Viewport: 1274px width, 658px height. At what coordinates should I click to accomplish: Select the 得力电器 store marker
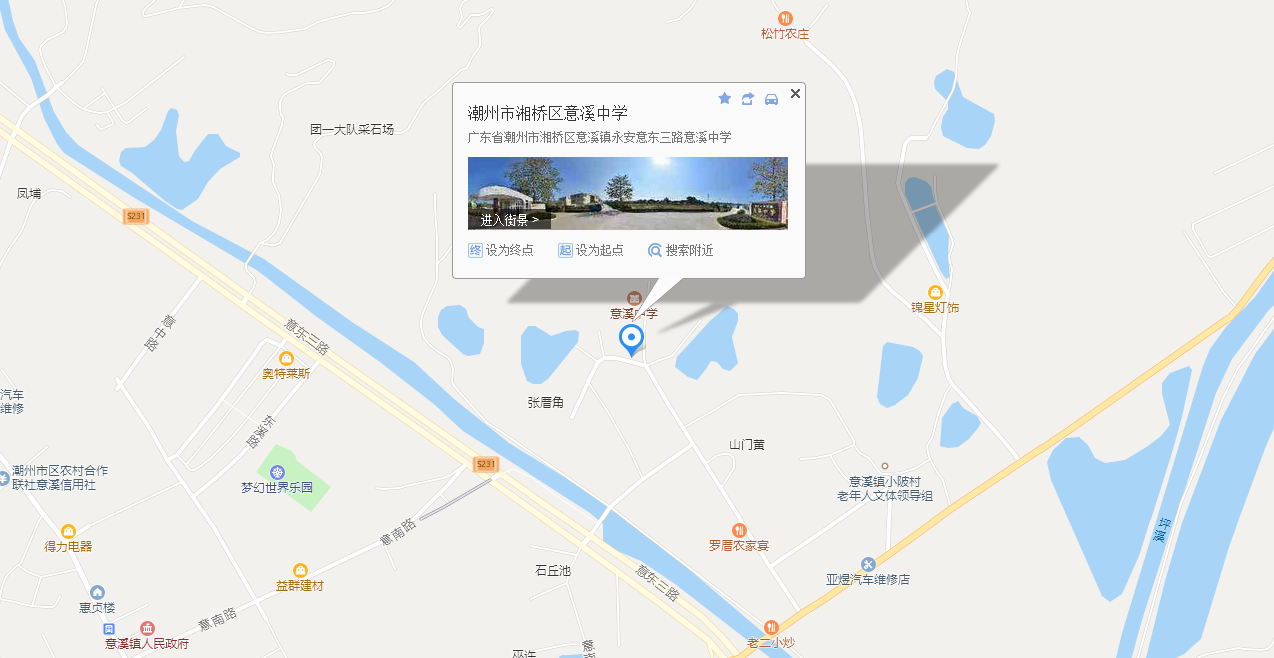click(68, 531)
